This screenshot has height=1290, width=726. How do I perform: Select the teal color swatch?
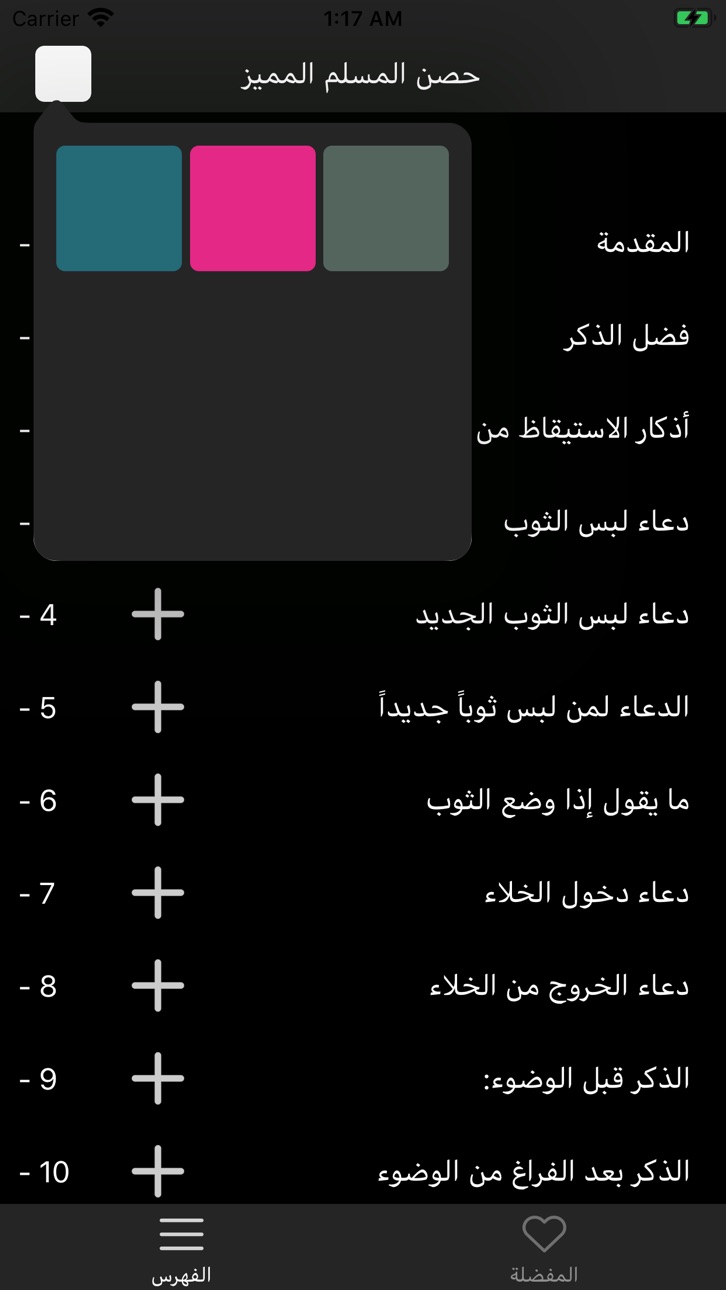pos(119,208)
